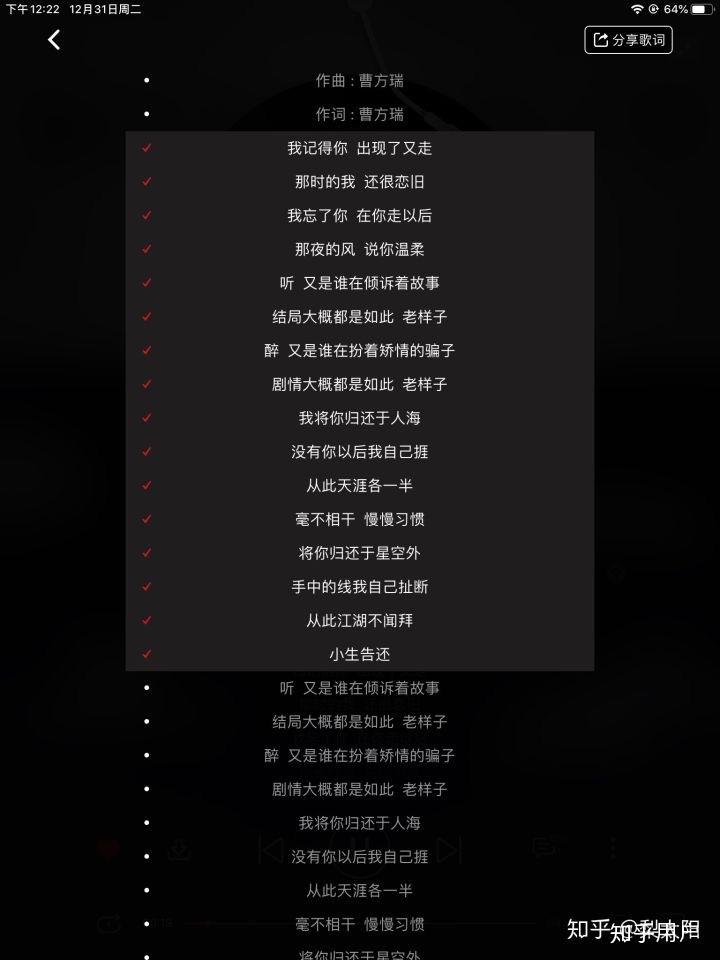Go back using the top-left arrow
The height and width of the screenshot is (960, 720).
pos(54,40)
